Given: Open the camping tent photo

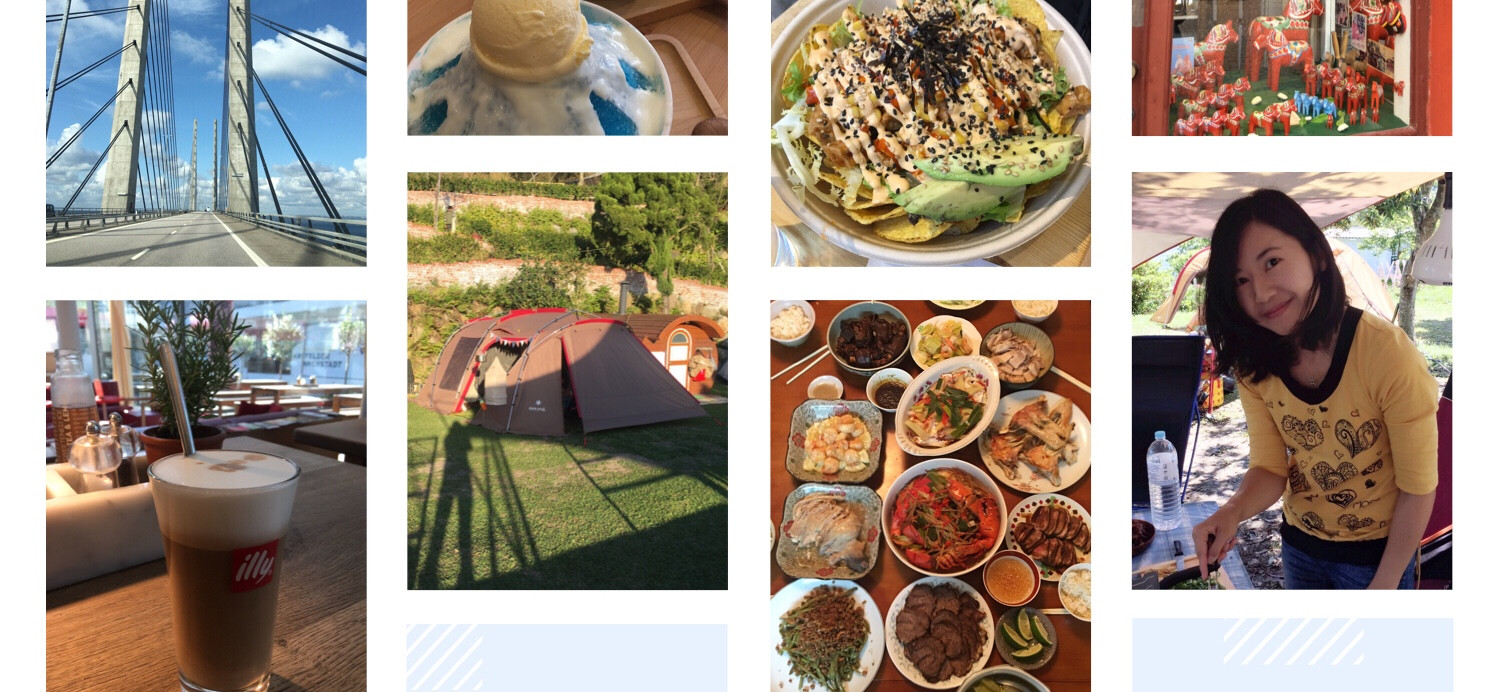Looking at the screenshot, I should point(567,380).
